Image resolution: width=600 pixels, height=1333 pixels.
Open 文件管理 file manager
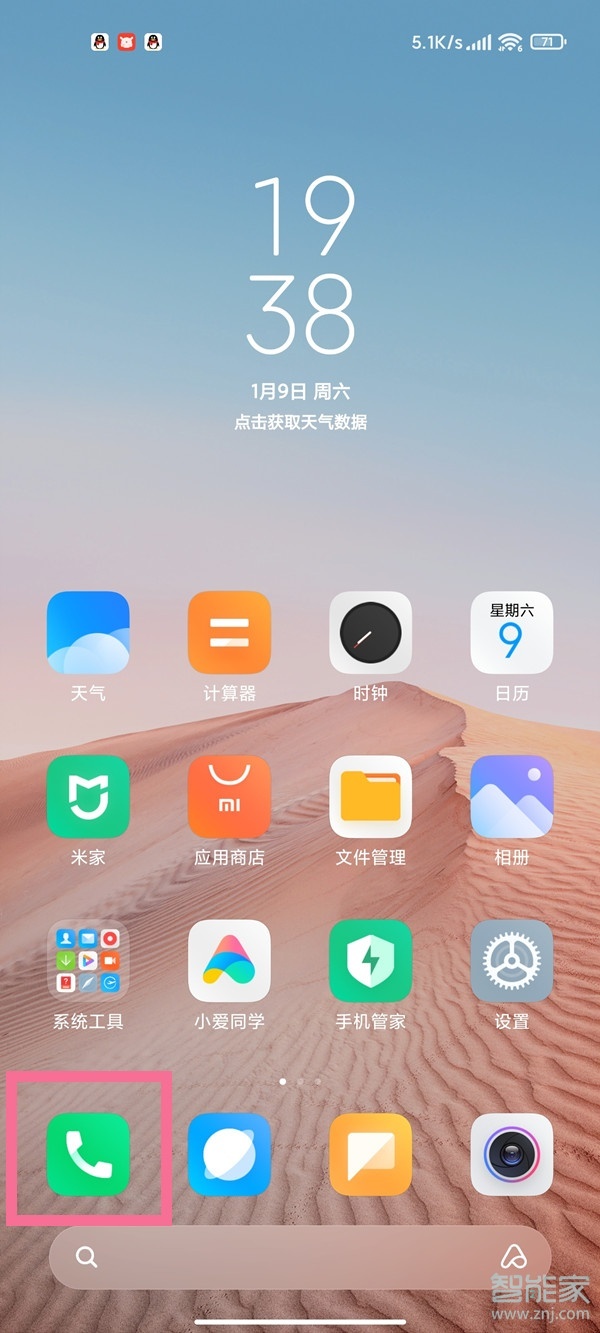(370, 797)
